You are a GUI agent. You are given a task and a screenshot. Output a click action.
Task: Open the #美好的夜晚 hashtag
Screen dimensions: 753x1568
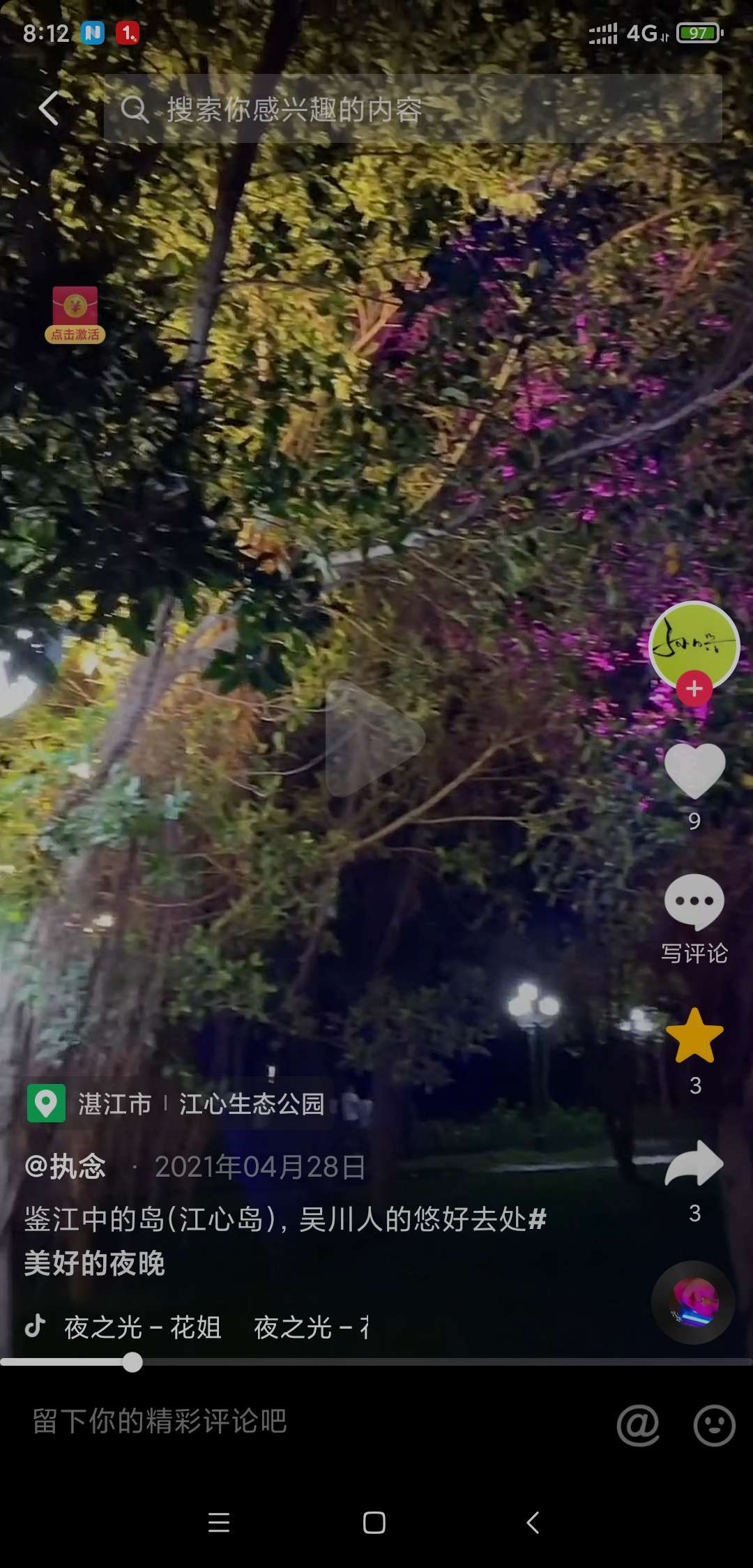(95, 1262)
